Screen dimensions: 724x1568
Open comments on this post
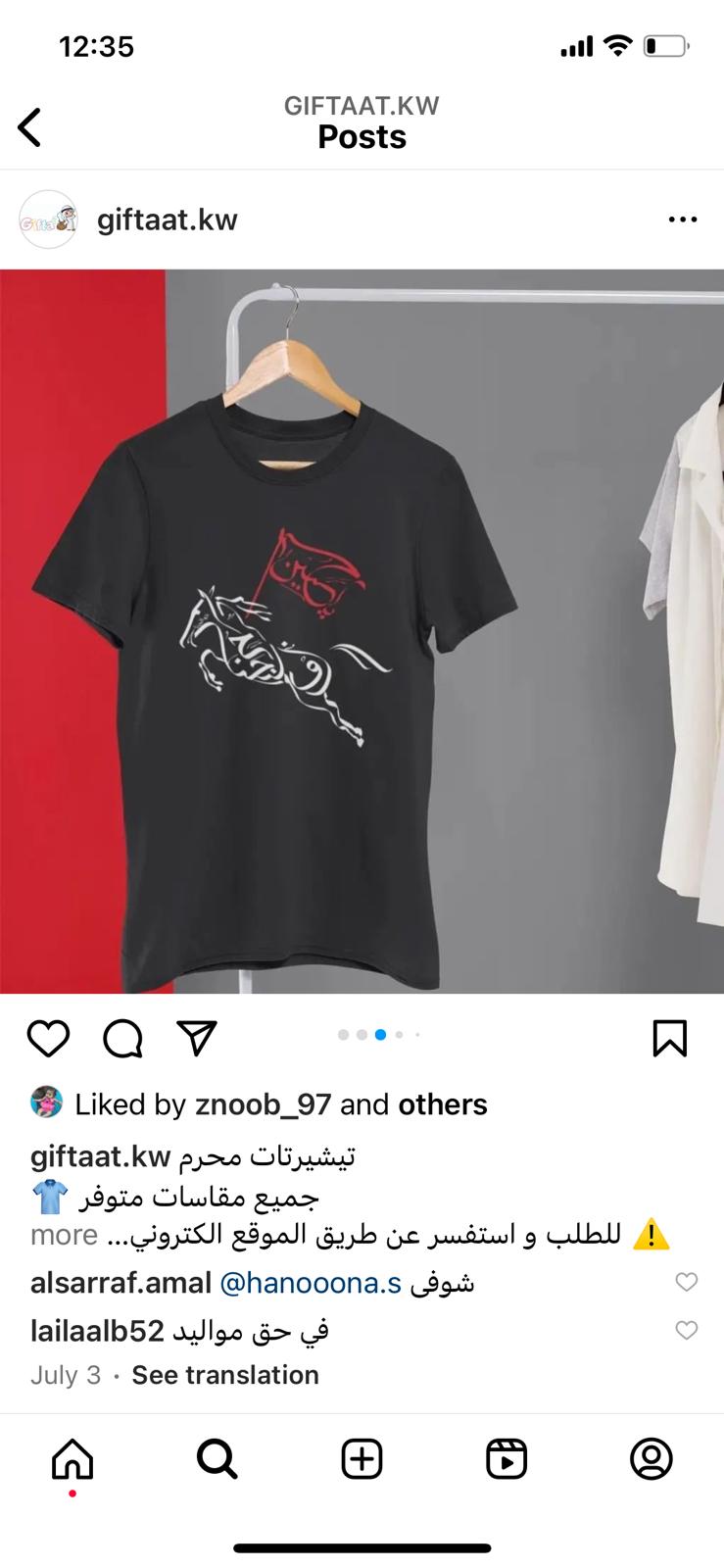pyautogui.click(x=122, y=1038)
